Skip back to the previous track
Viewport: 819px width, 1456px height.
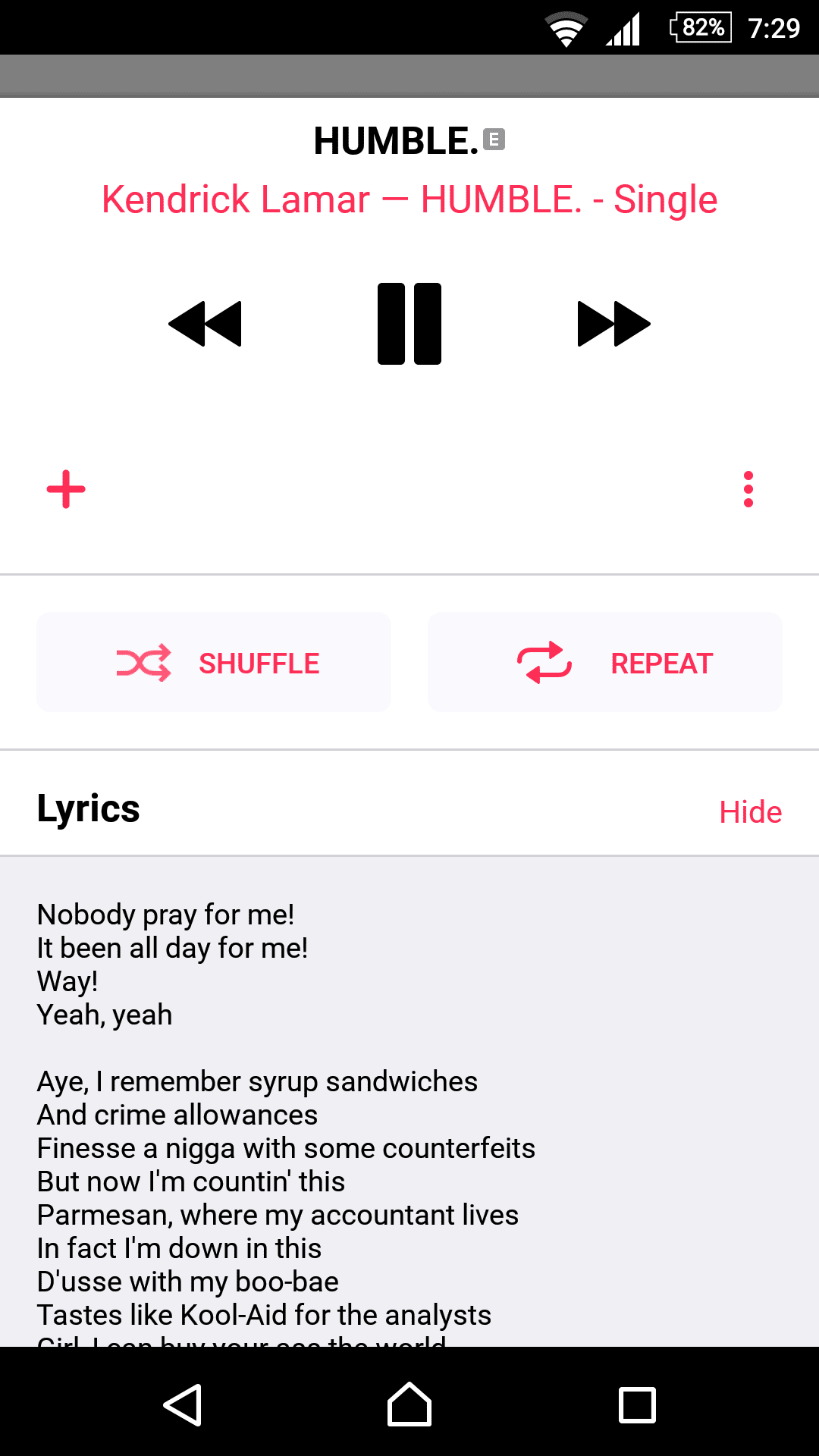205,324
